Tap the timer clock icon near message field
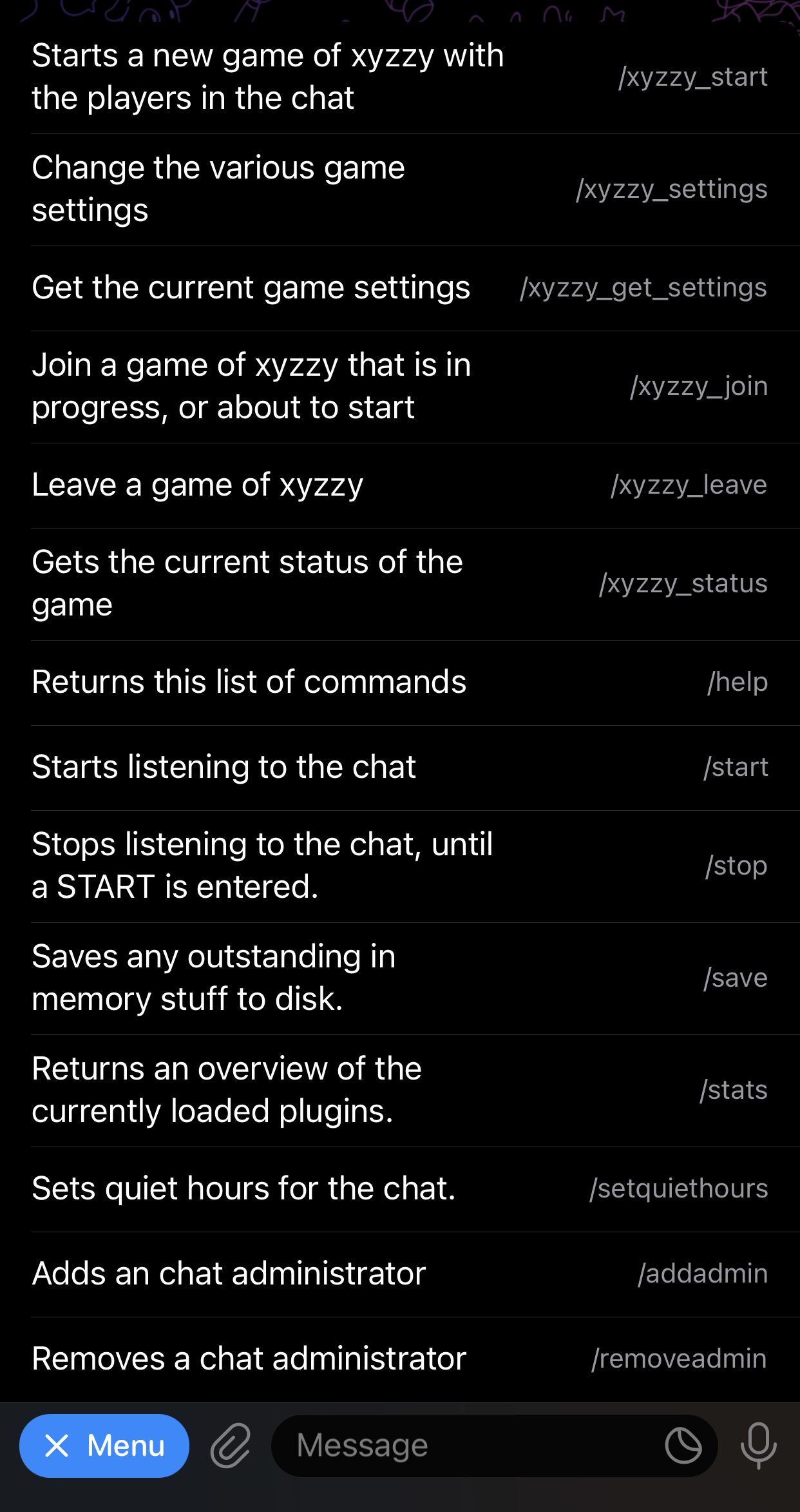The image size is (800, 1512). coord(685,1444)
